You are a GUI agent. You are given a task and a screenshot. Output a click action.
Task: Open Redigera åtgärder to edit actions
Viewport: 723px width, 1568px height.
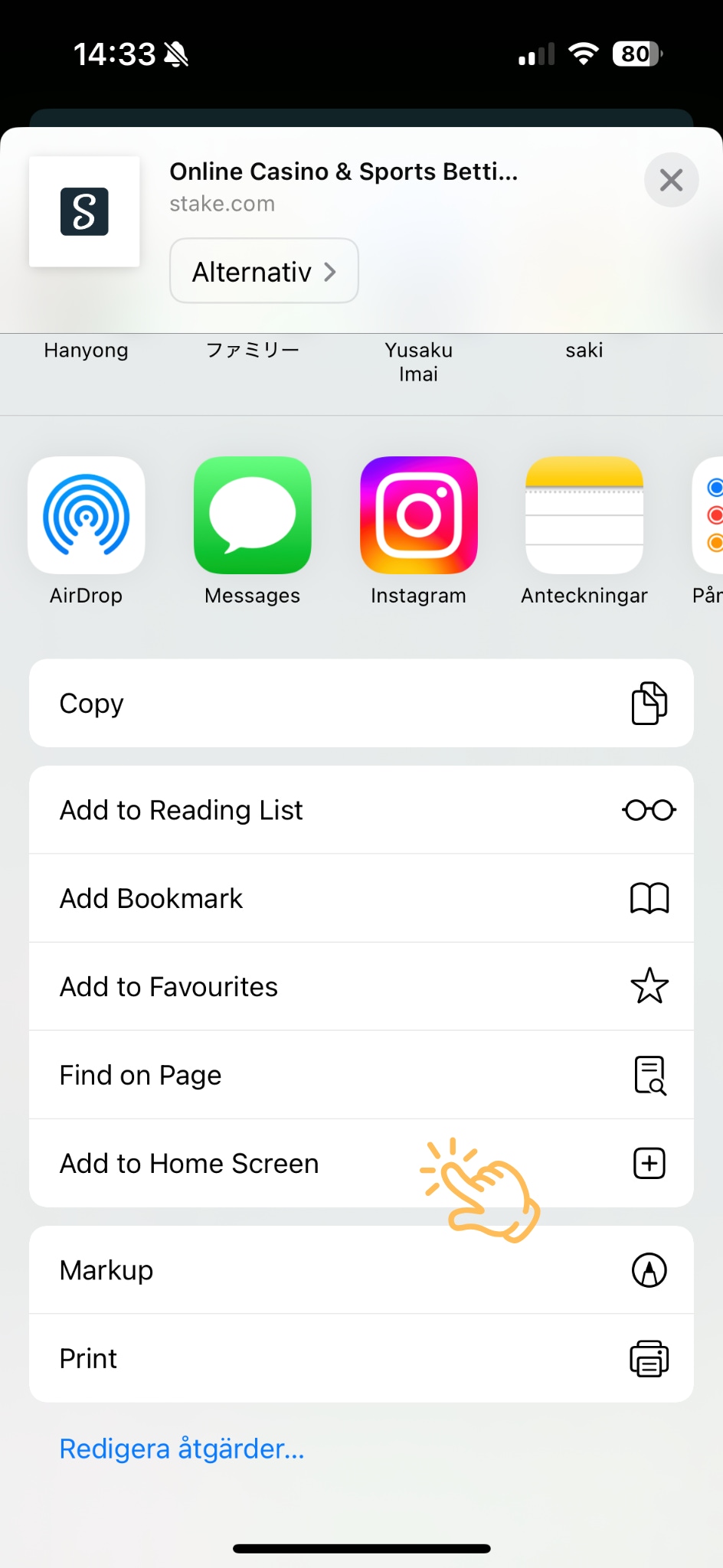[181, 1448]
